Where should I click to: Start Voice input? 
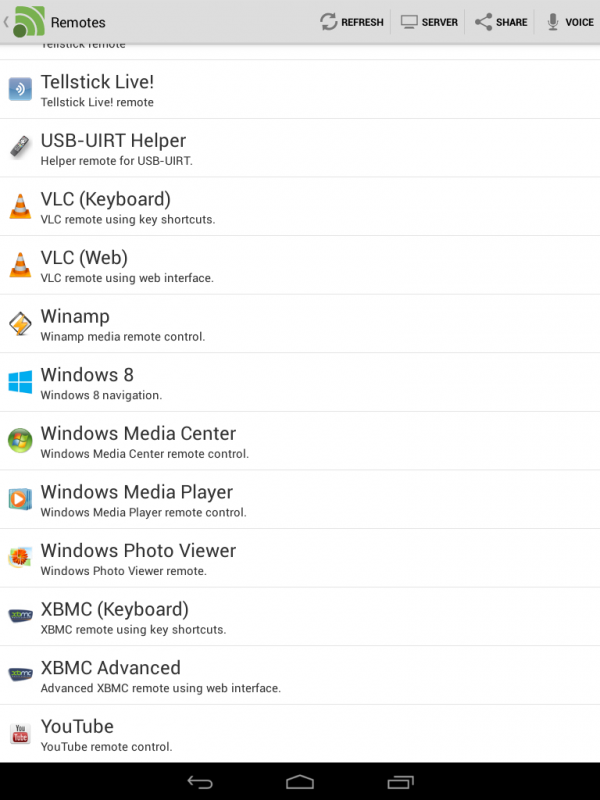tap(568, 22)
